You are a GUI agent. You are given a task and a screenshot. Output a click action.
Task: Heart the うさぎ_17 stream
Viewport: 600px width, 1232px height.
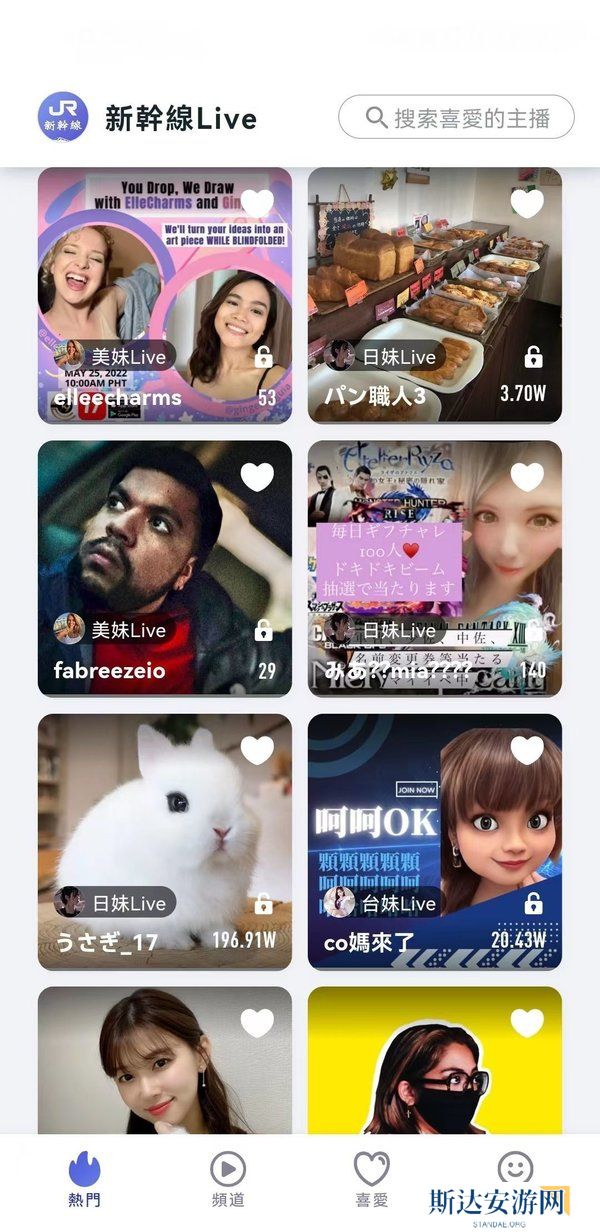coord(257,751)
